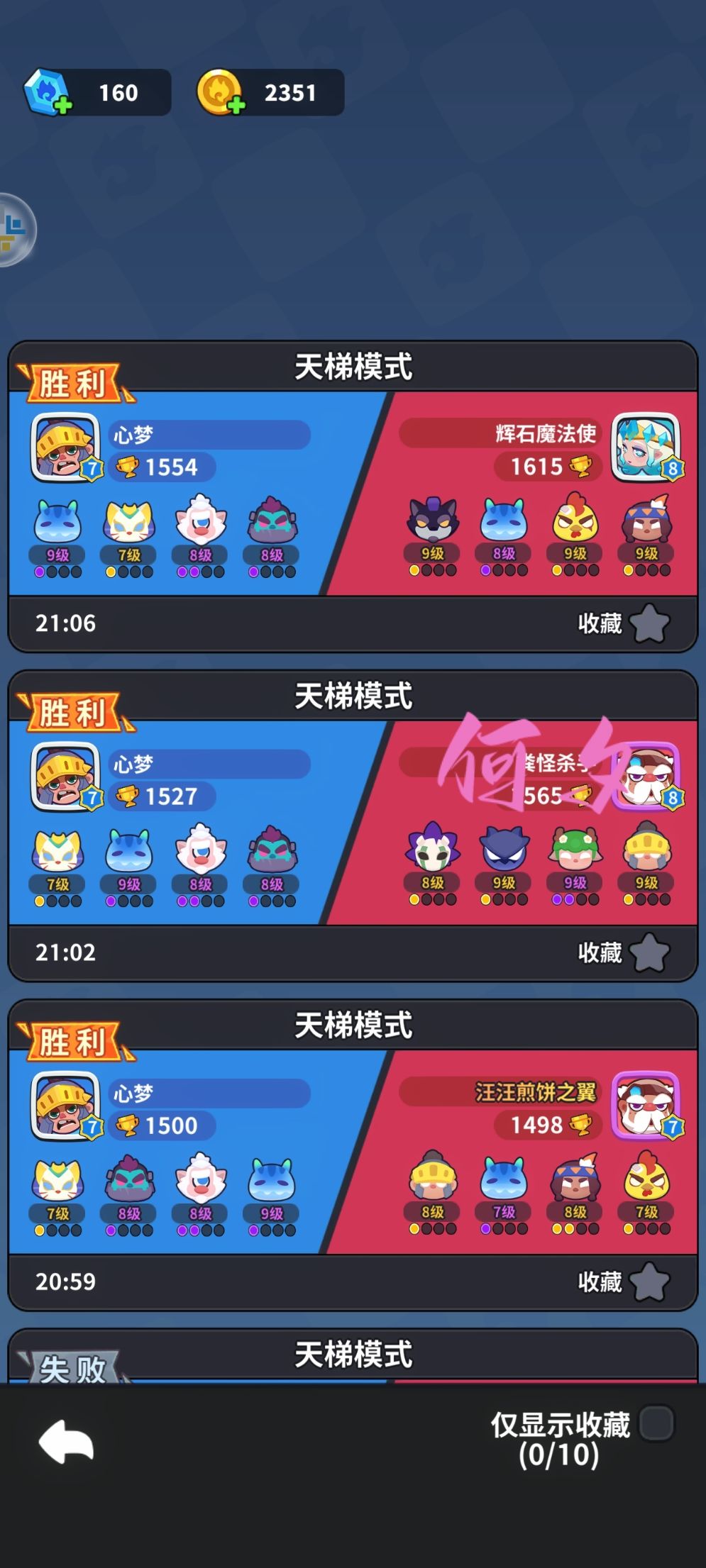The image size is (706, 1568).
Task: Favorite the 21:06 match with the star
Action: pos(649,623)
